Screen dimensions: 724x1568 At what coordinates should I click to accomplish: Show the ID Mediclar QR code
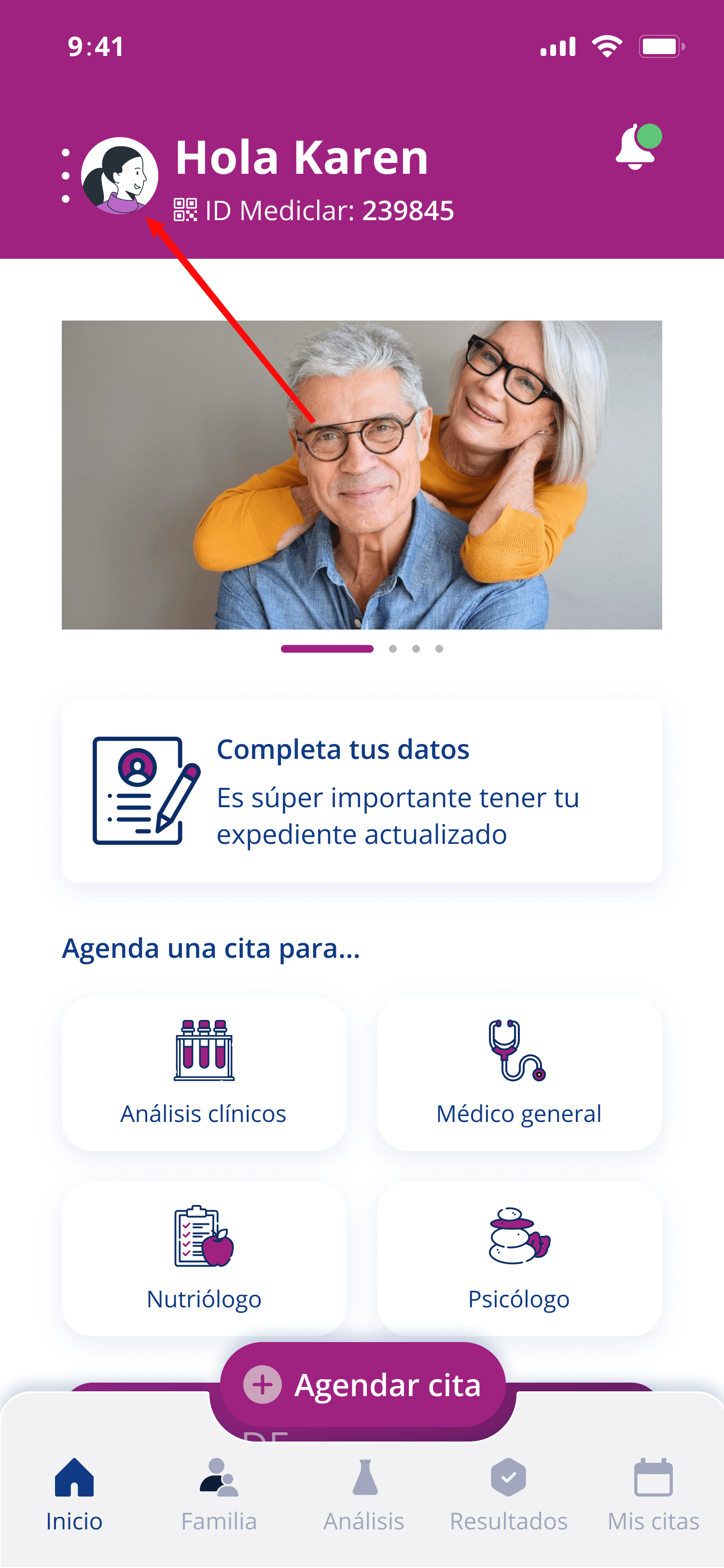(x=185, y=210)
